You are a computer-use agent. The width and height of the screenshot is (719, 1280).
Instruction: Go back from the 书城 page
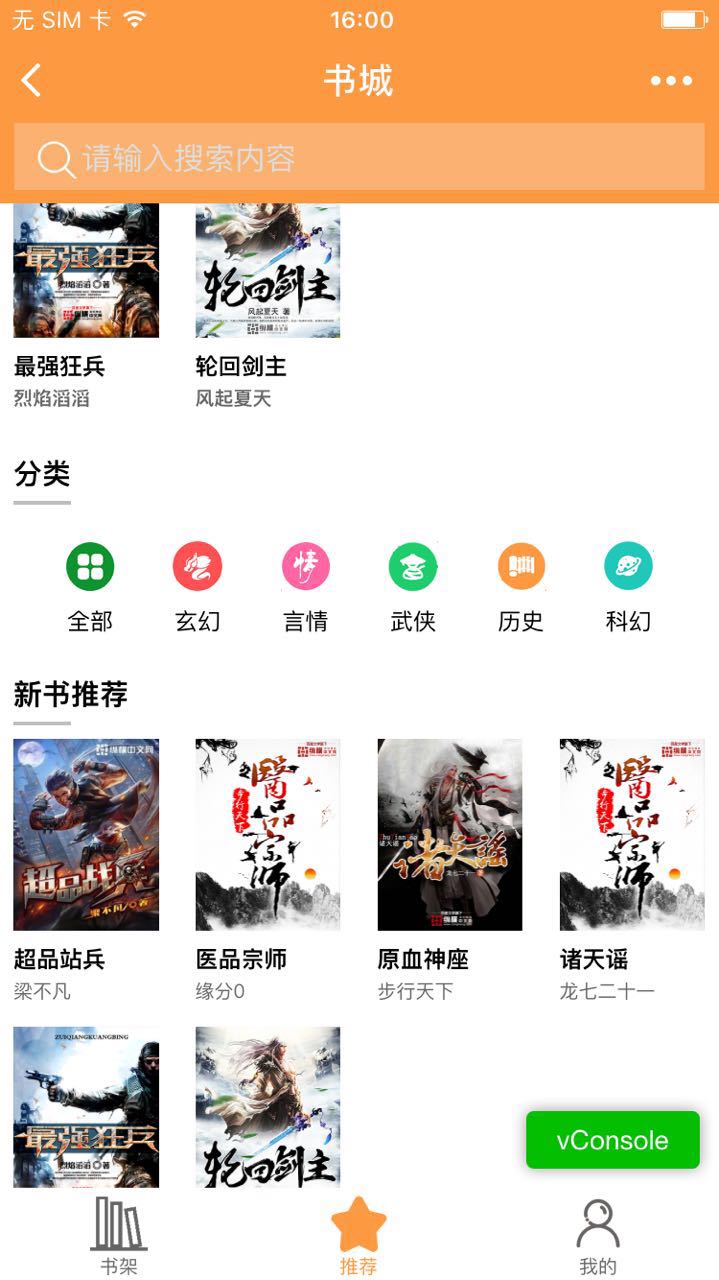point(32,81)
